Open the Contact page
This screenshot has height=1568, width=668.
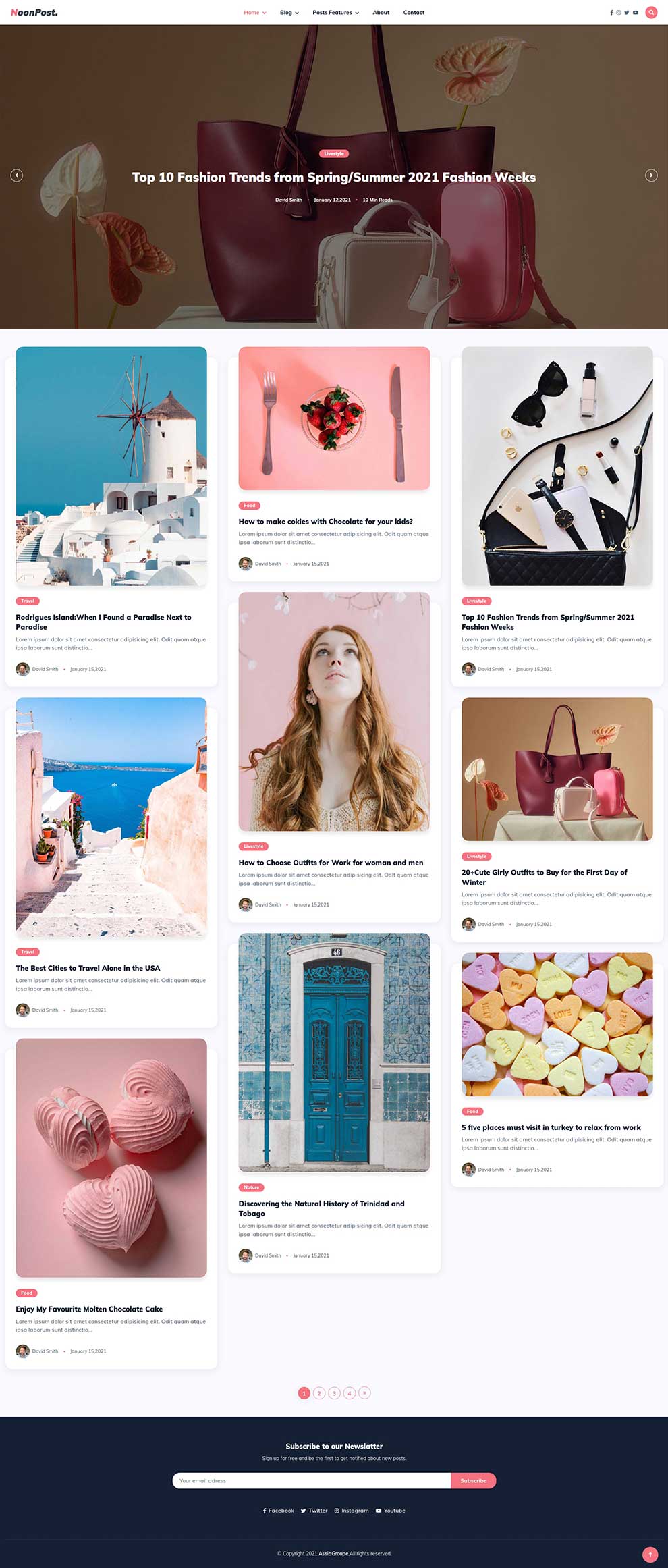click(414, 12)
